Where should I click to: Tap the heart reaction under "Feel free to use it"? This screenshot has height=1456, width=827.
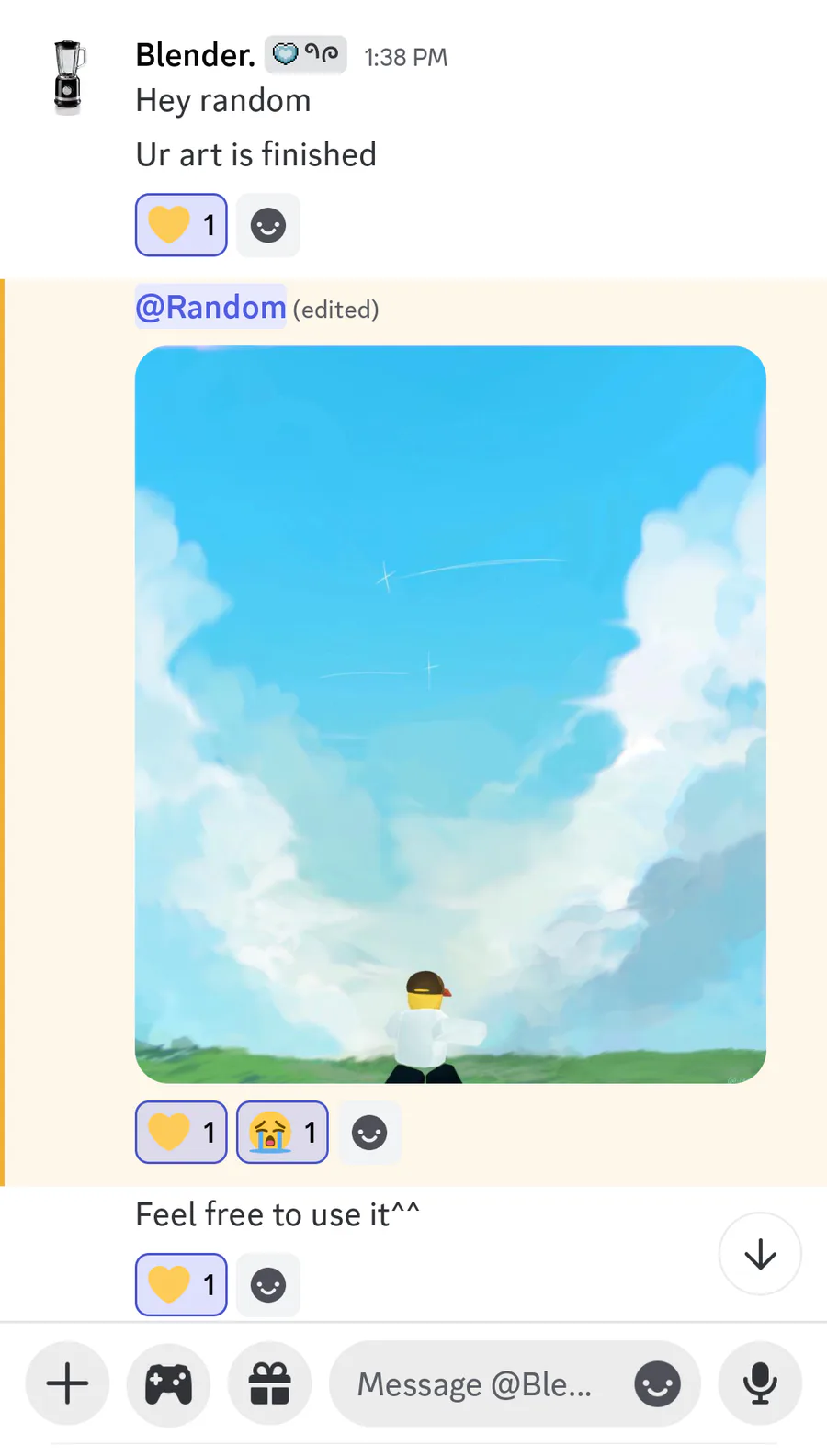[181, 1284]
